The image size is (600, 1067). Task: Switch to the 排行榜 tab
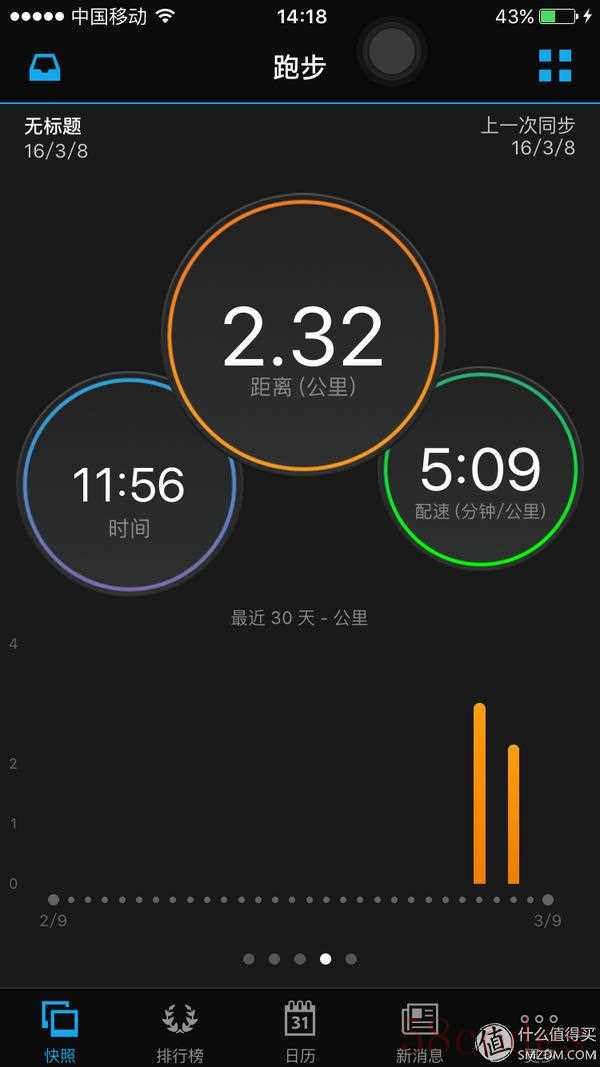(x=180, y=1031)
